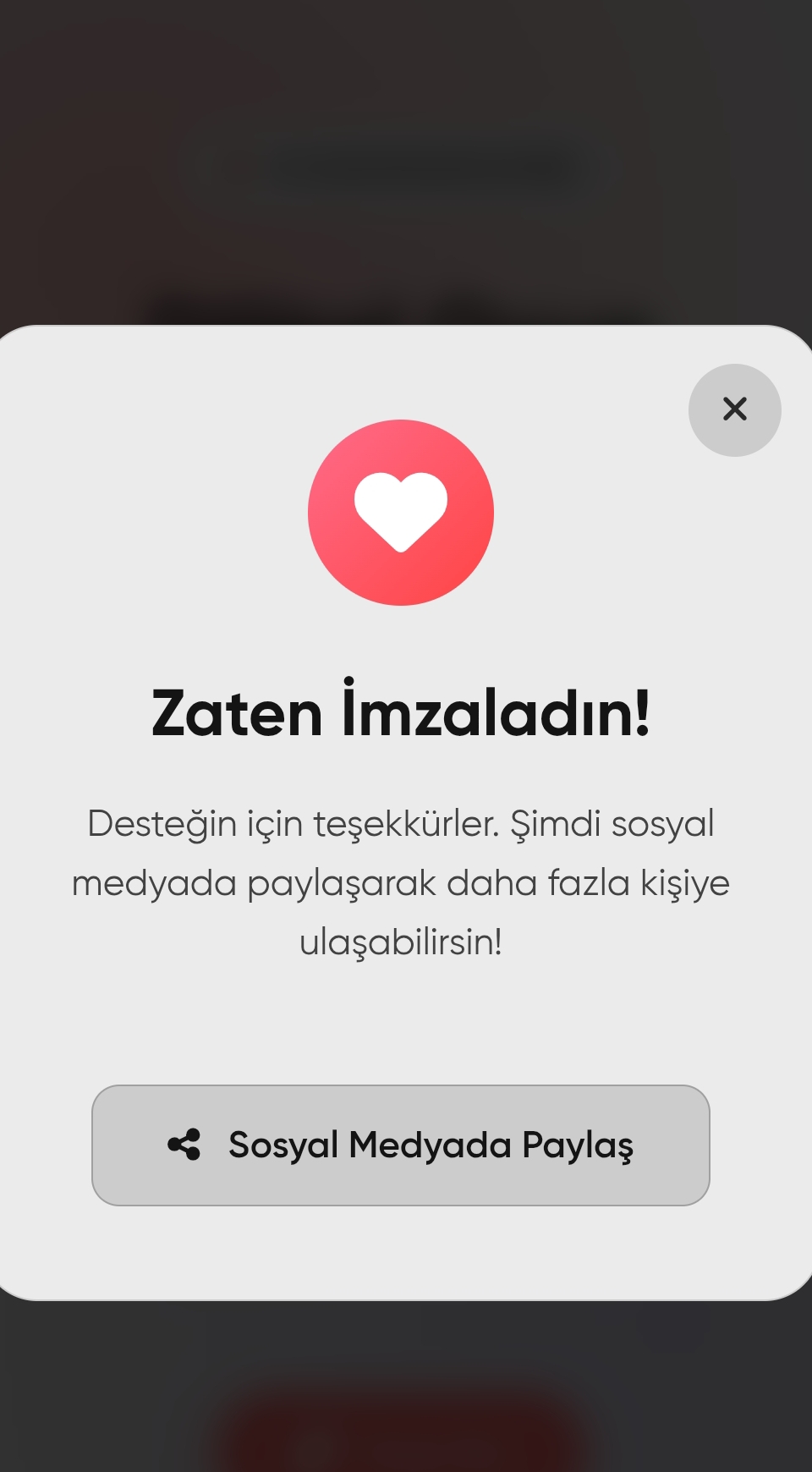Tap Sosyal Medyada Paylaş button
Viewport: 812px width, 1472px height.
pyautogui.click(x=401, y=1145)
